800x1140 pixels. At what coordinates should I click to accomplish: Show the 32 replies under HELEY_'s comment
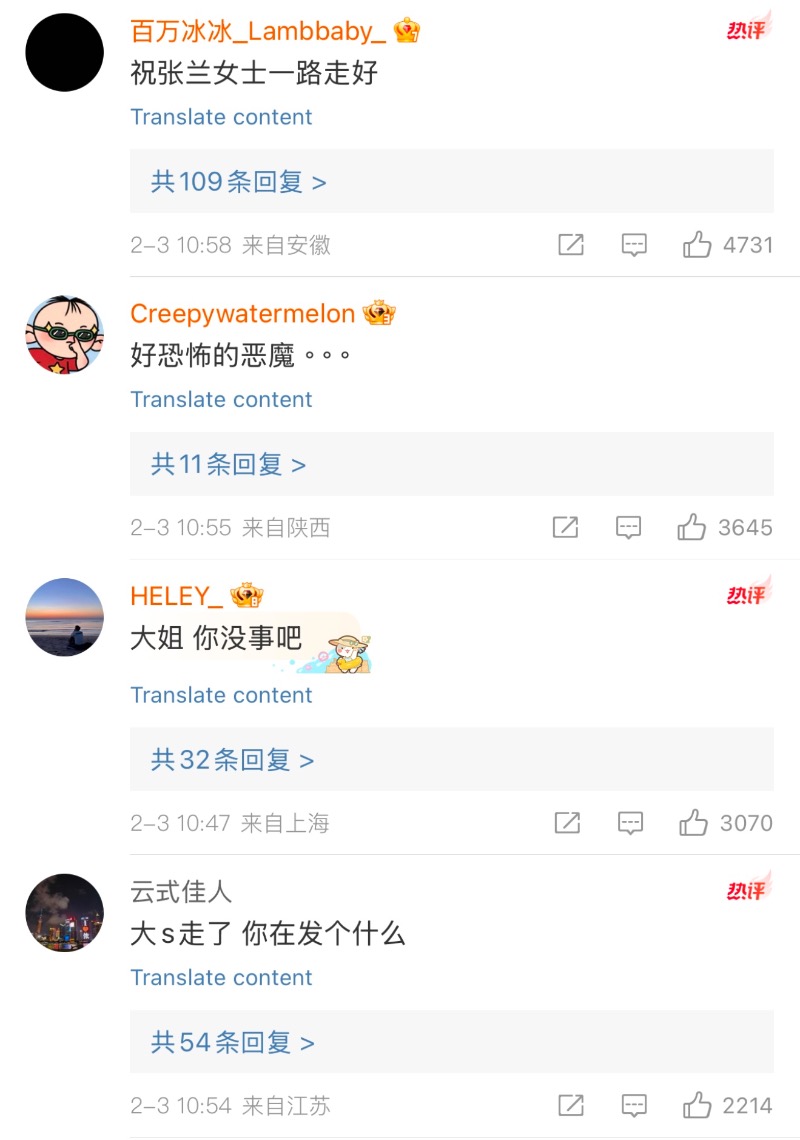[x=233, y=760]
